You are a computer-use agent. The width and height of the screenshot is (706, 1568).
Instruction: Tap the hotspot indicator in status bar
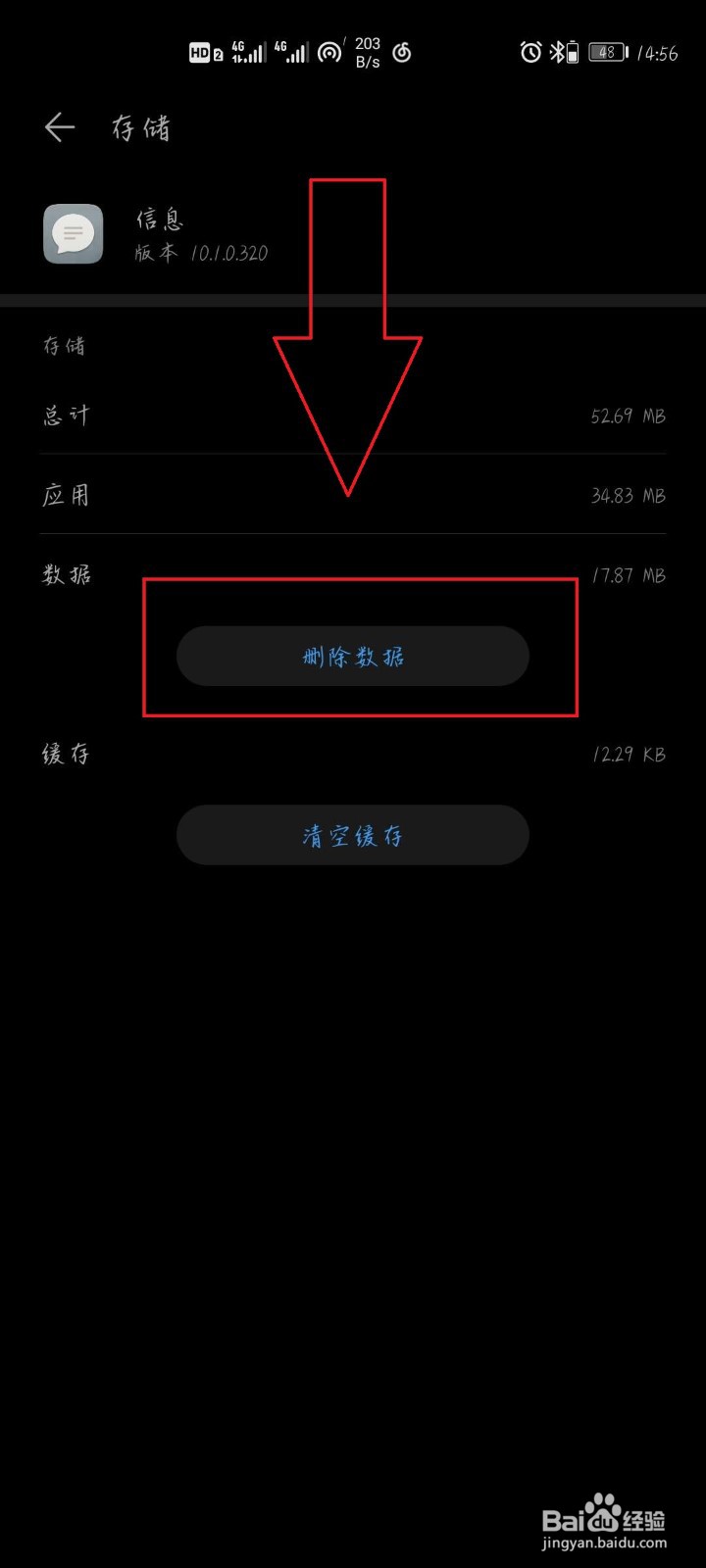click(331, 52)
